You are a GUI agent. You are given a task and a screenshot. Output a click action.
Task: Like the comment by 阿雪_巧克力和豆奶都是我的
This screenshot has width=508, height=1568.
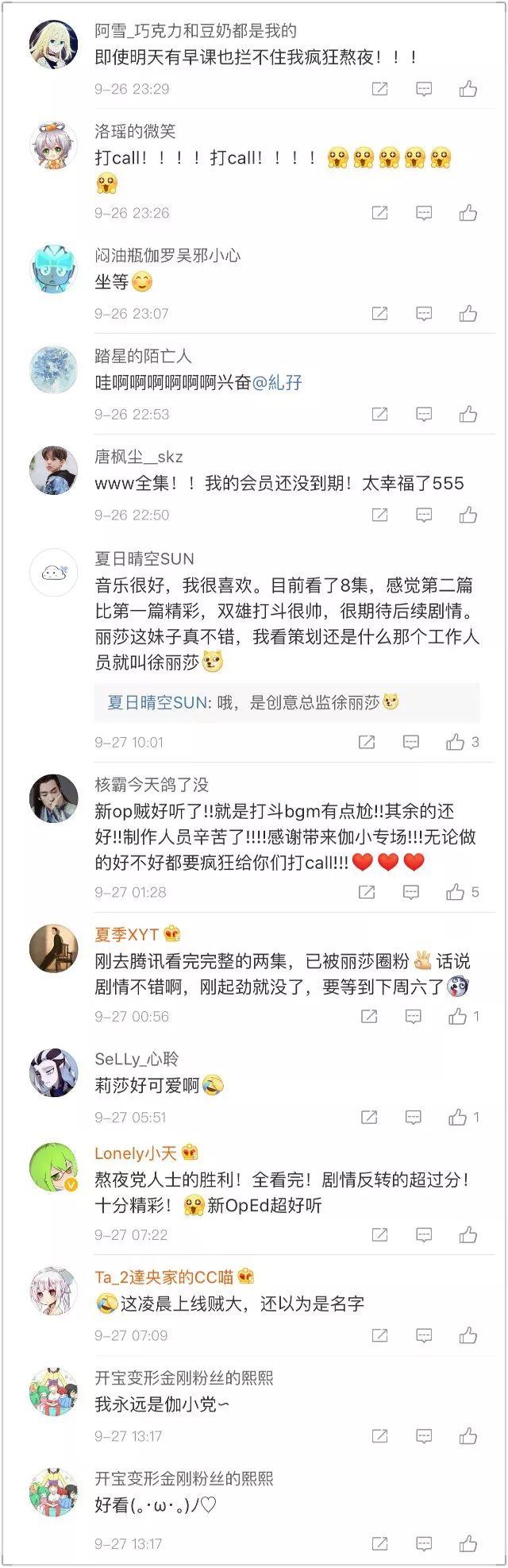tap(468, 89)
